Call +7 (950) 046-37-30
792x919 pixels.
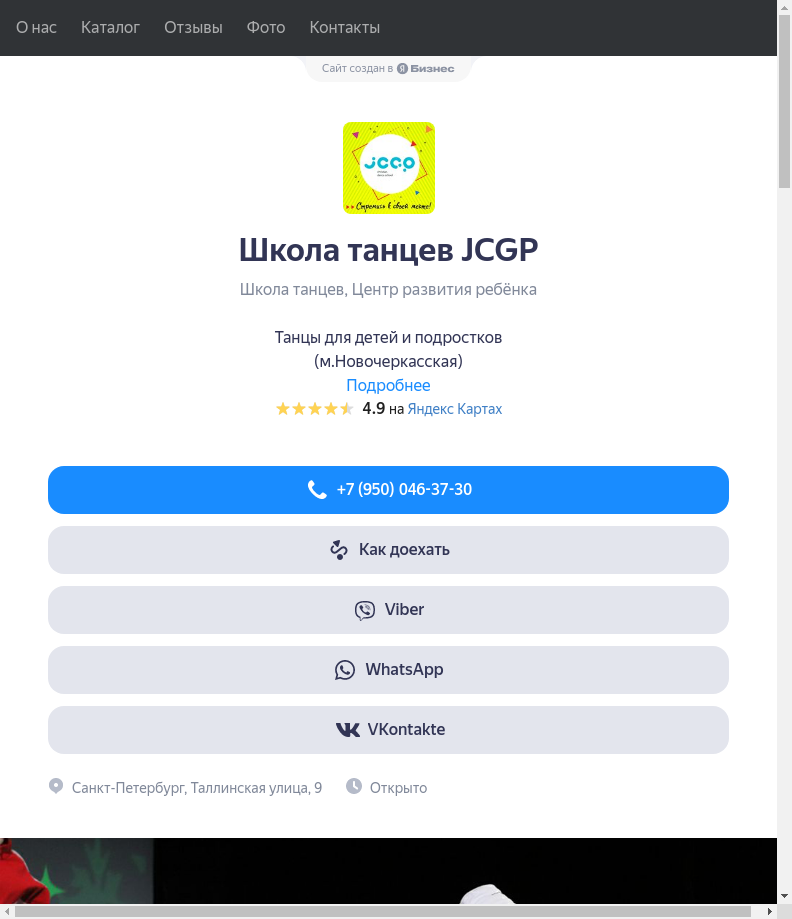388,490
